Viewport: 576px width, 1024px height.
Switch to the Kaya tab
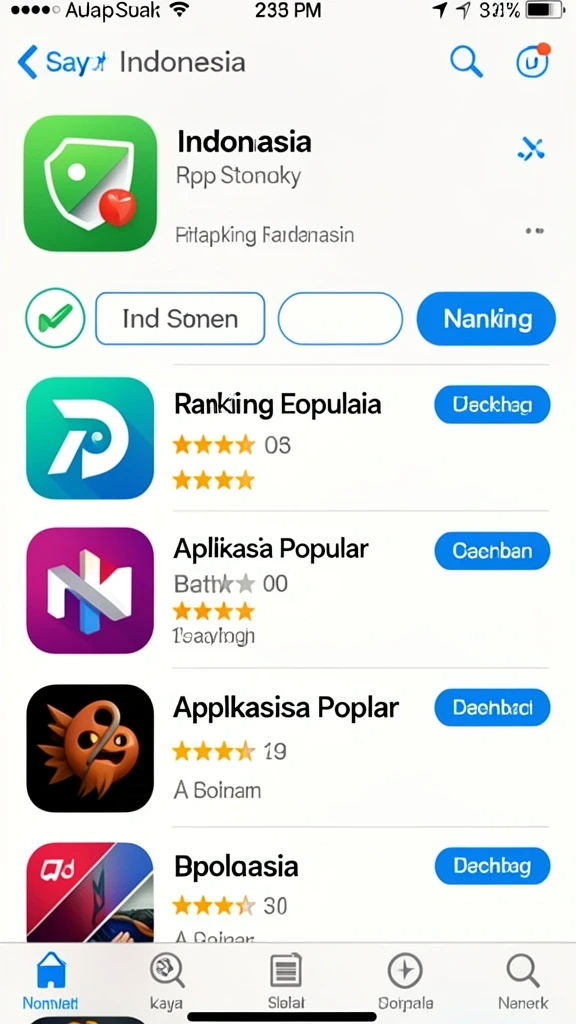coord(166,980)
